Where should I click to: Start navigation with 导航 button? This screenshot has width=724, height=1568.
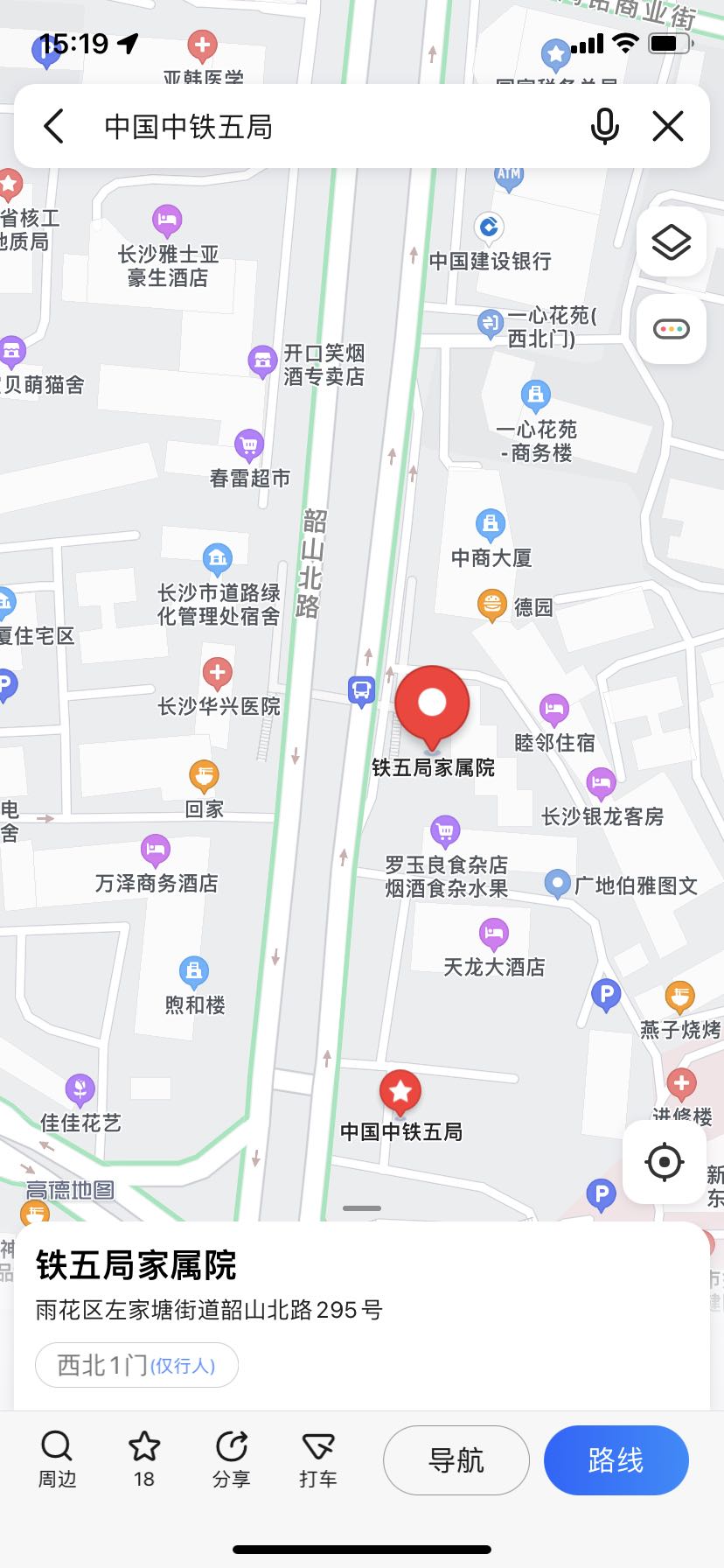click(456, 1460)
